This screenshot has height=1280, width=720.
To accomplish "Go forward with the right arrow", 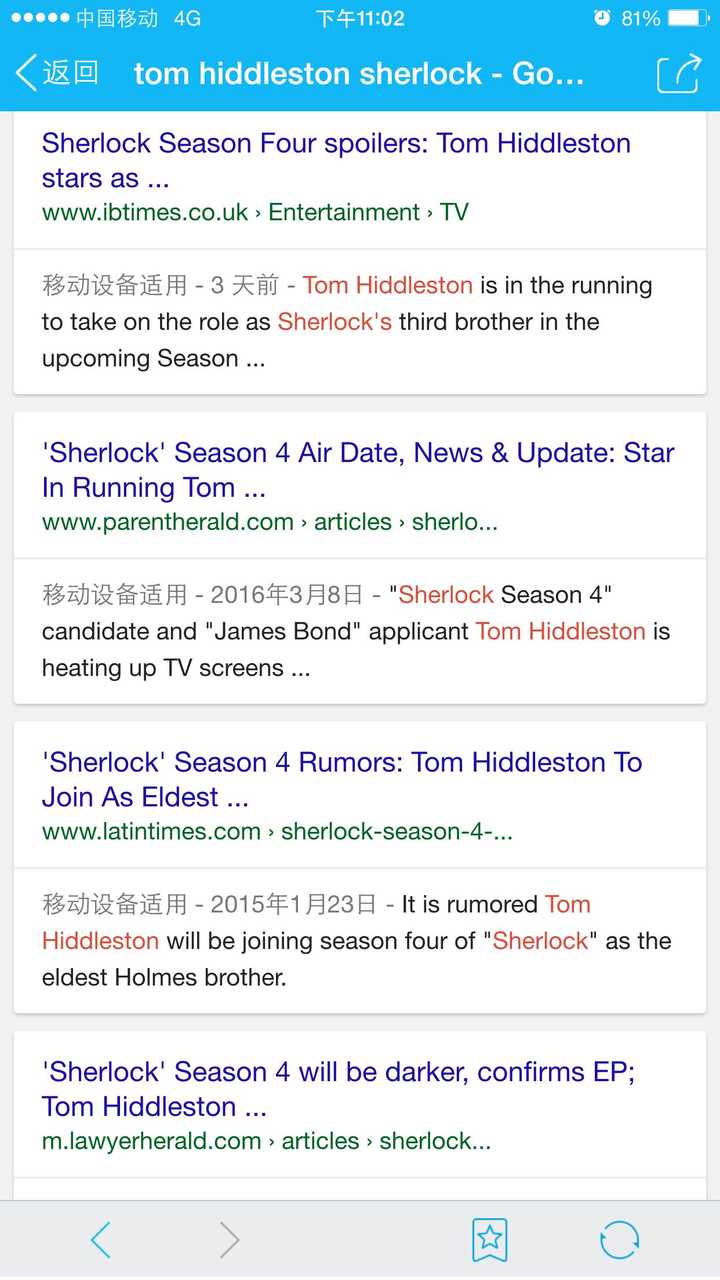I will 230,1240.
